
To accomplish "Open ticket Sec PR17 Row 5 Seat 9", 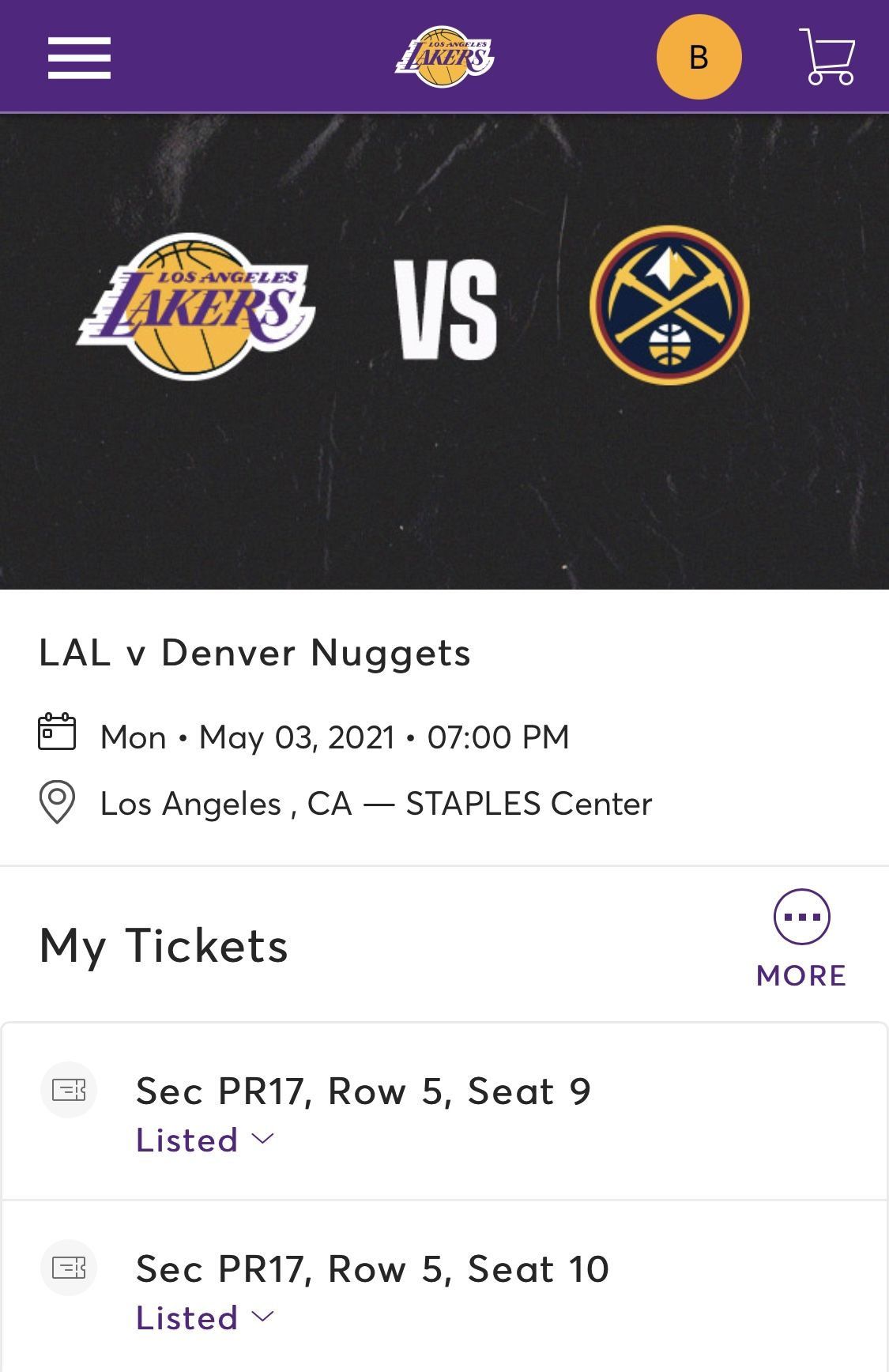I will [364, 1091].
